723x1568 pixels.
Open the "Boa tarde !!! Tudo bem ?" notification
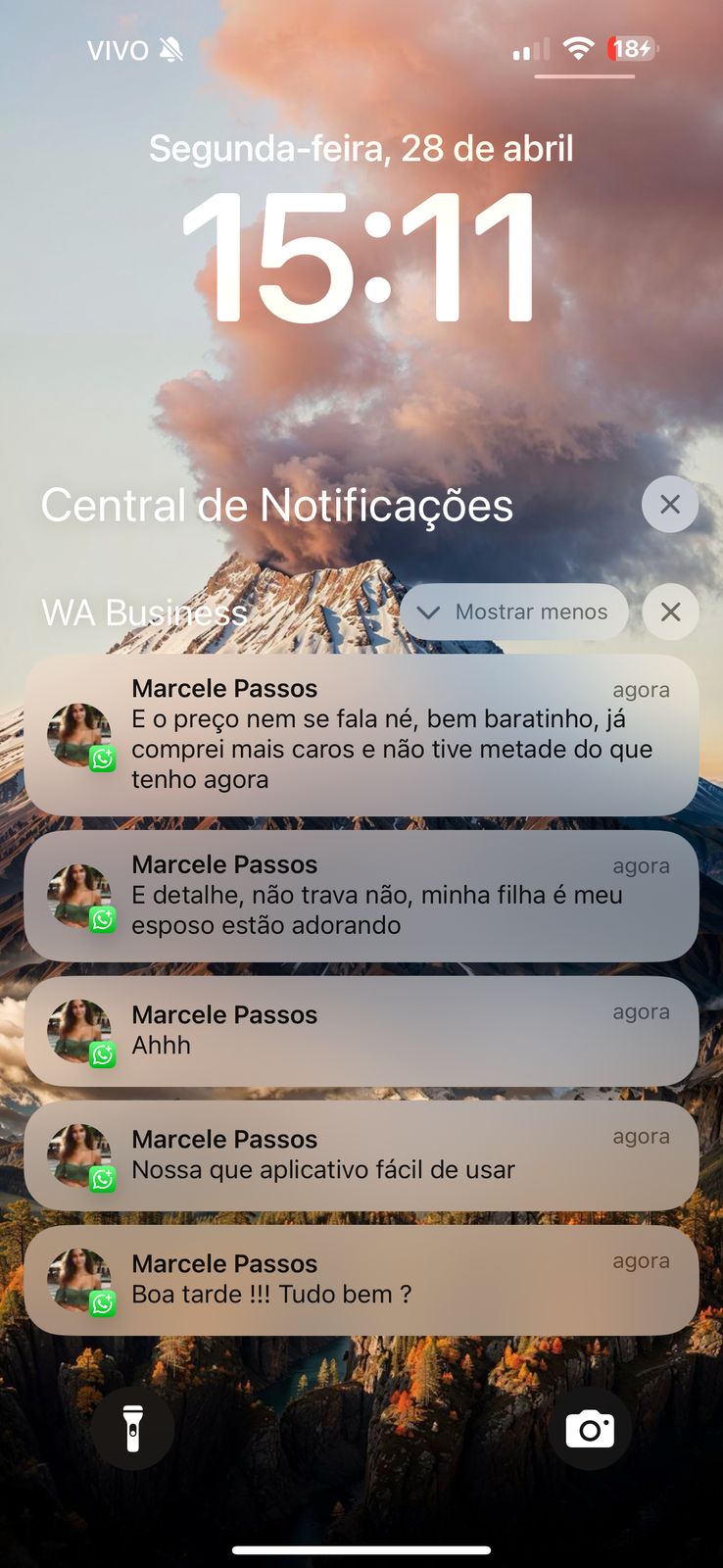[361, 1280]
